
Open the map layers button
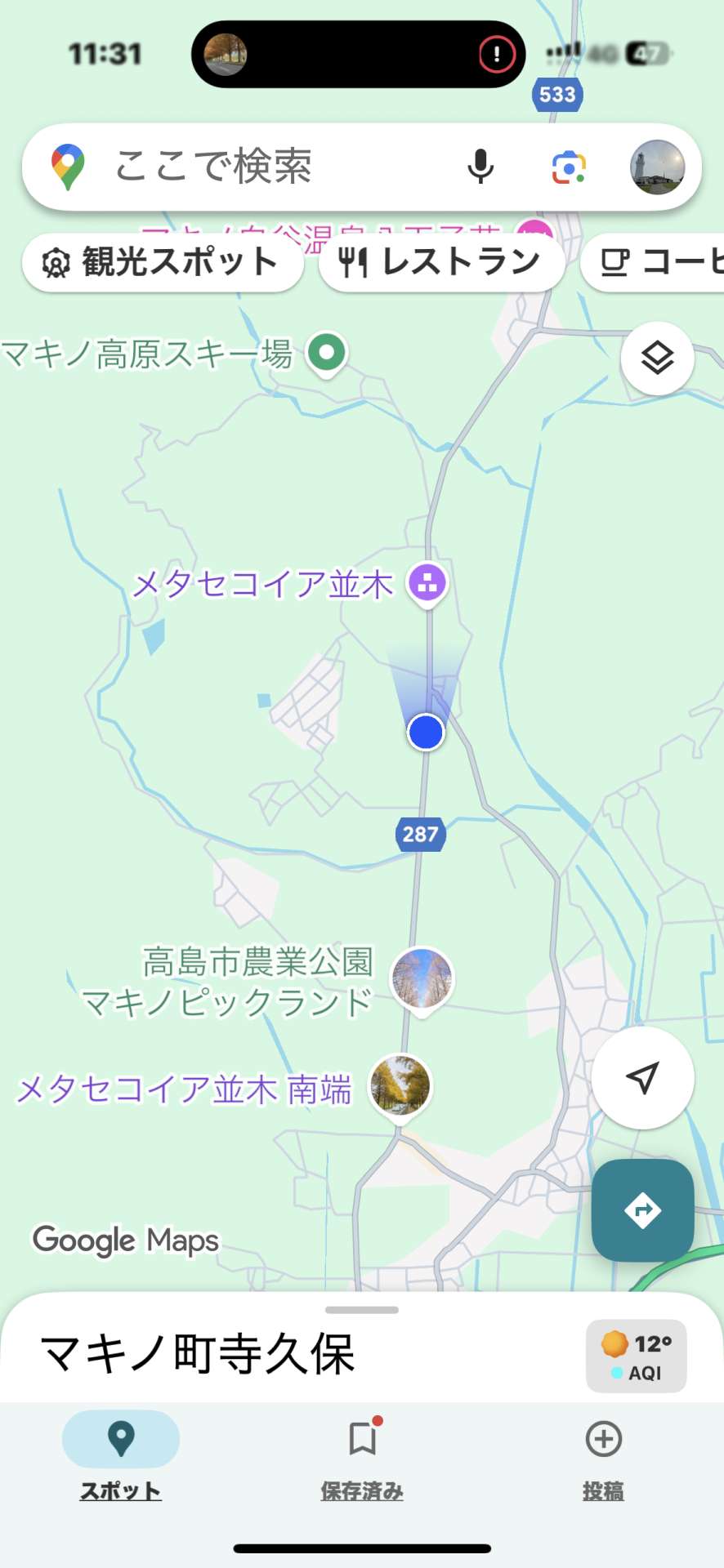(657, 358)
